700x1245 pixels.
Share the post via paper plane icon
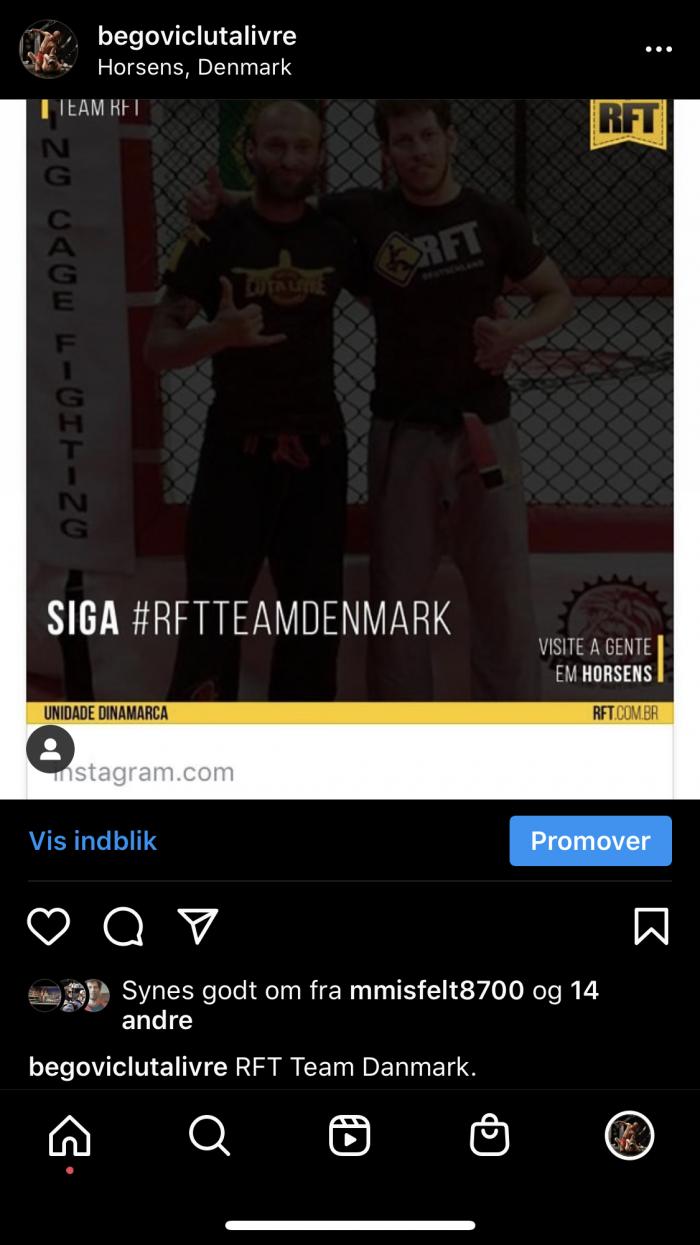click(198, 926)
